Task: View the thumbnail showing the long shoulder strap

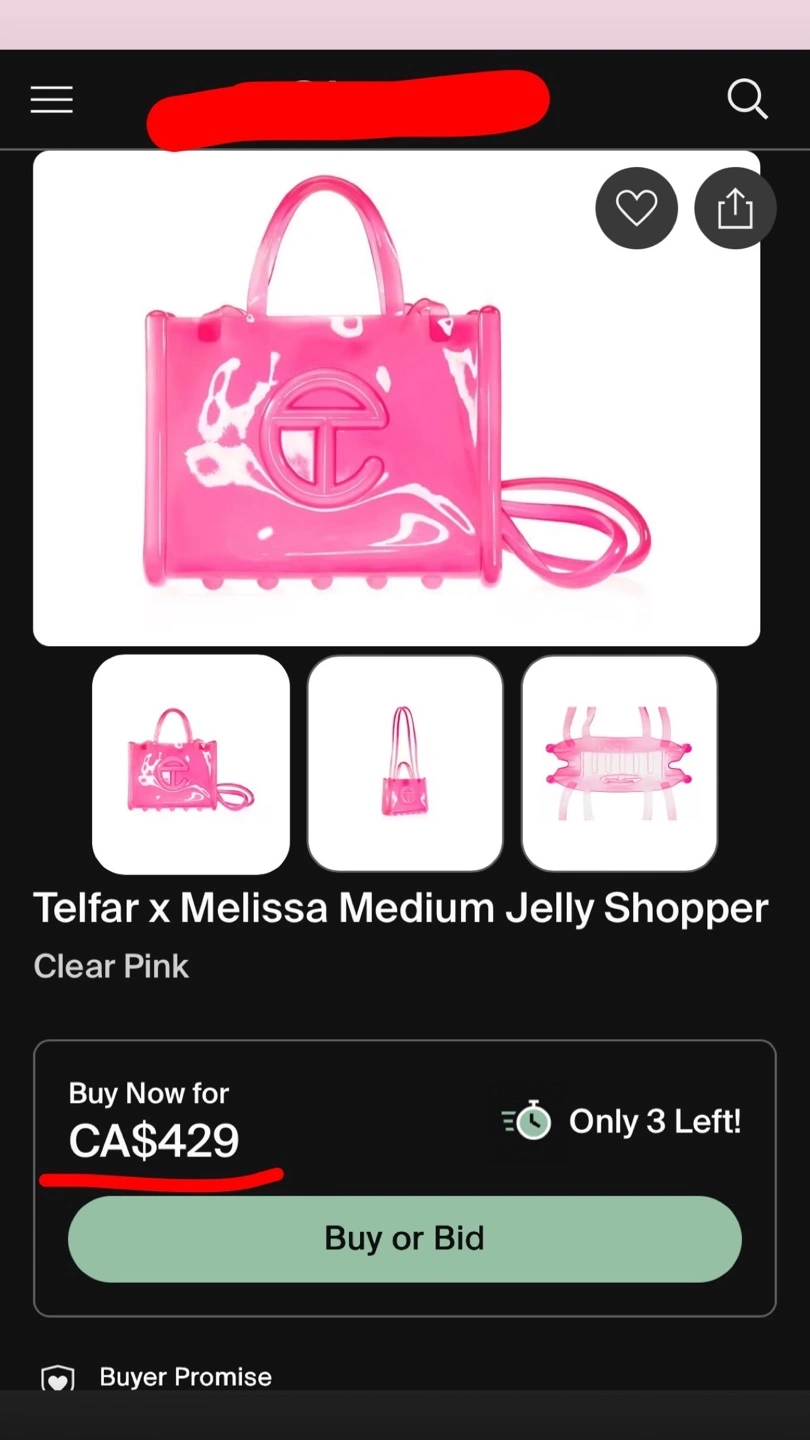Action: pos(405,765)
